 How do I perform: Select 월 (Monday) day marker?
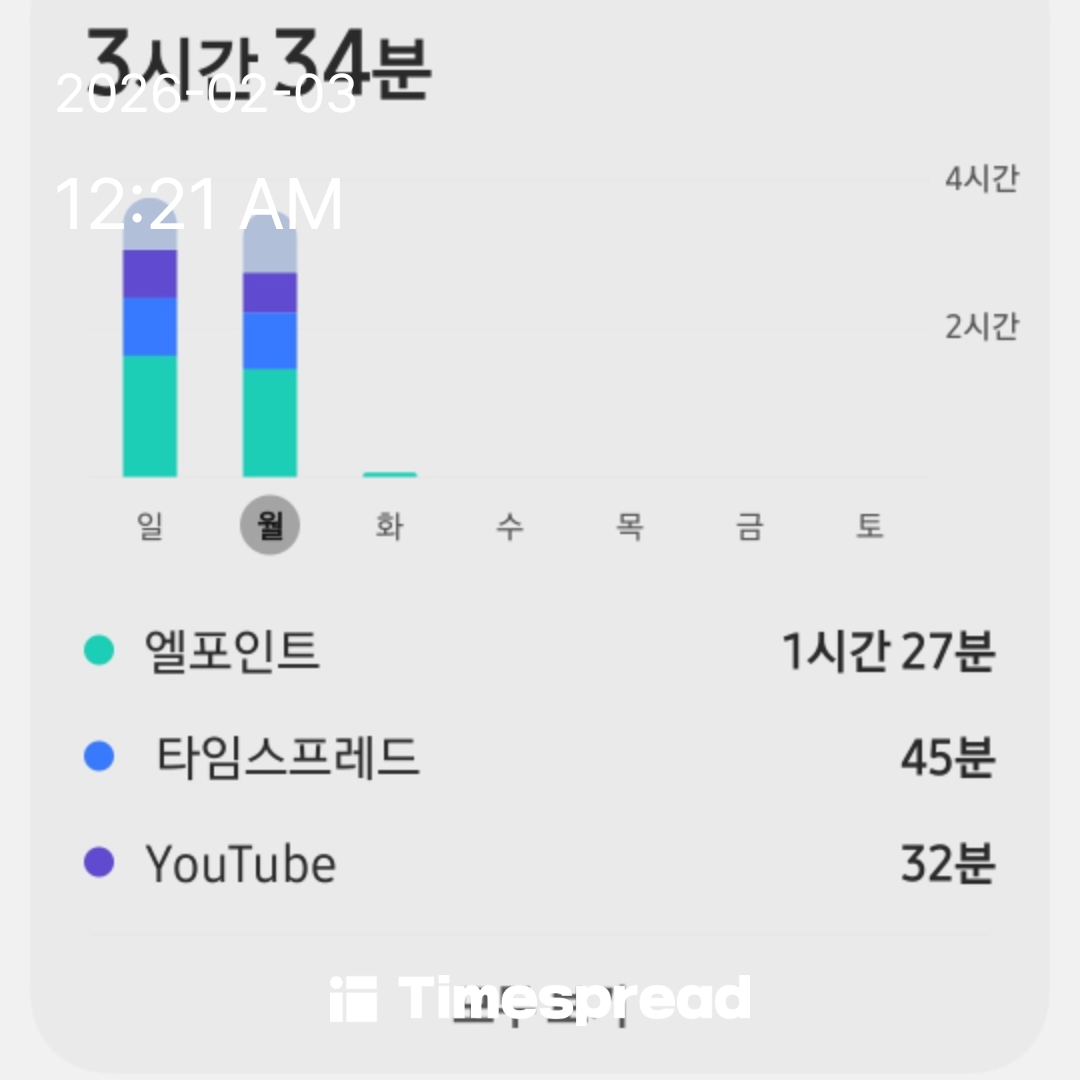coord(270,526)
